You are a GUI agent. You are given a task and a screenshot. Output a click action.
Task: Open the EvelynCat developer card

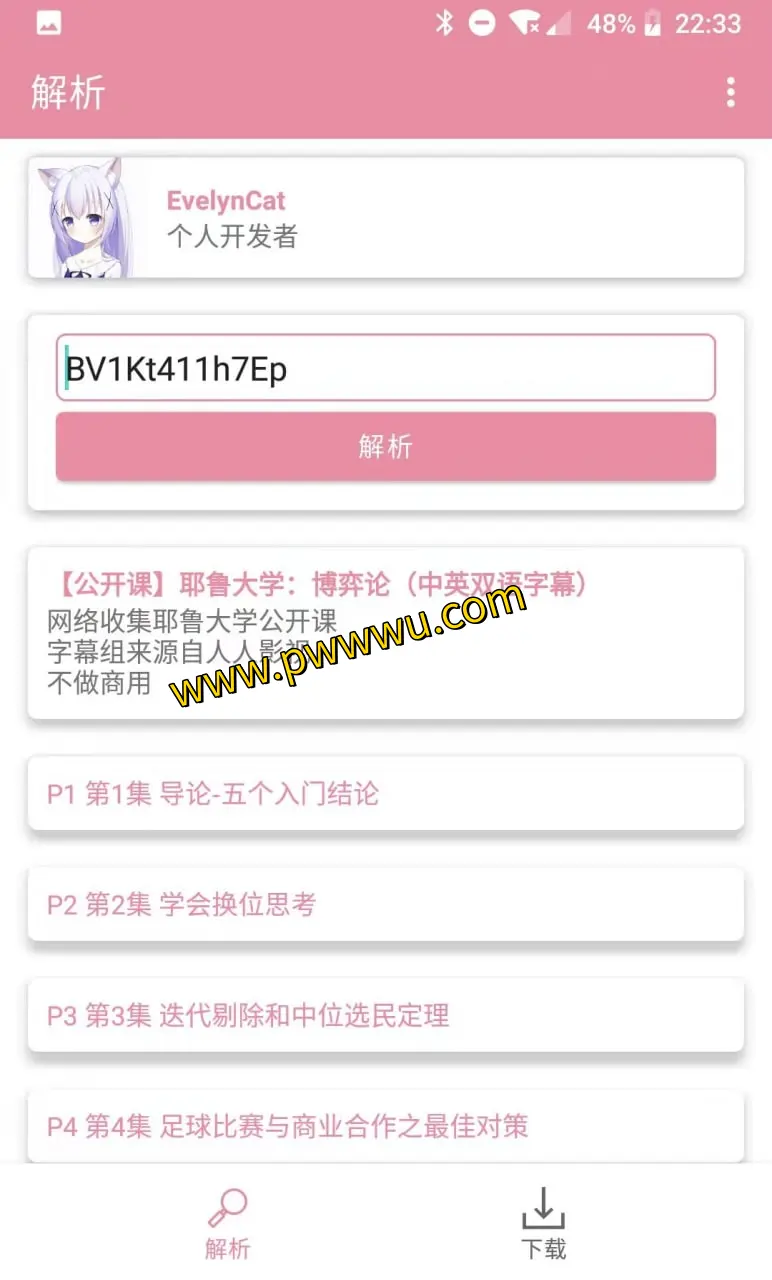[x=385, y=217]
